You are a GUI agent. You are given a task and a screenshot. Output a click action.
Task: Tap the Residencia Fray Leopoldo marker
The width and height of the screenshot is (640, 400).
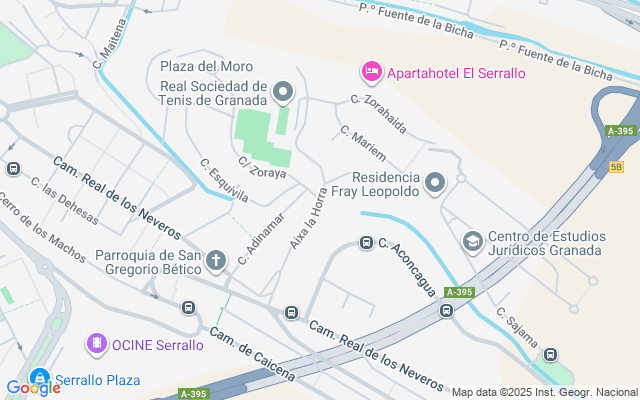tap(435, 182)
